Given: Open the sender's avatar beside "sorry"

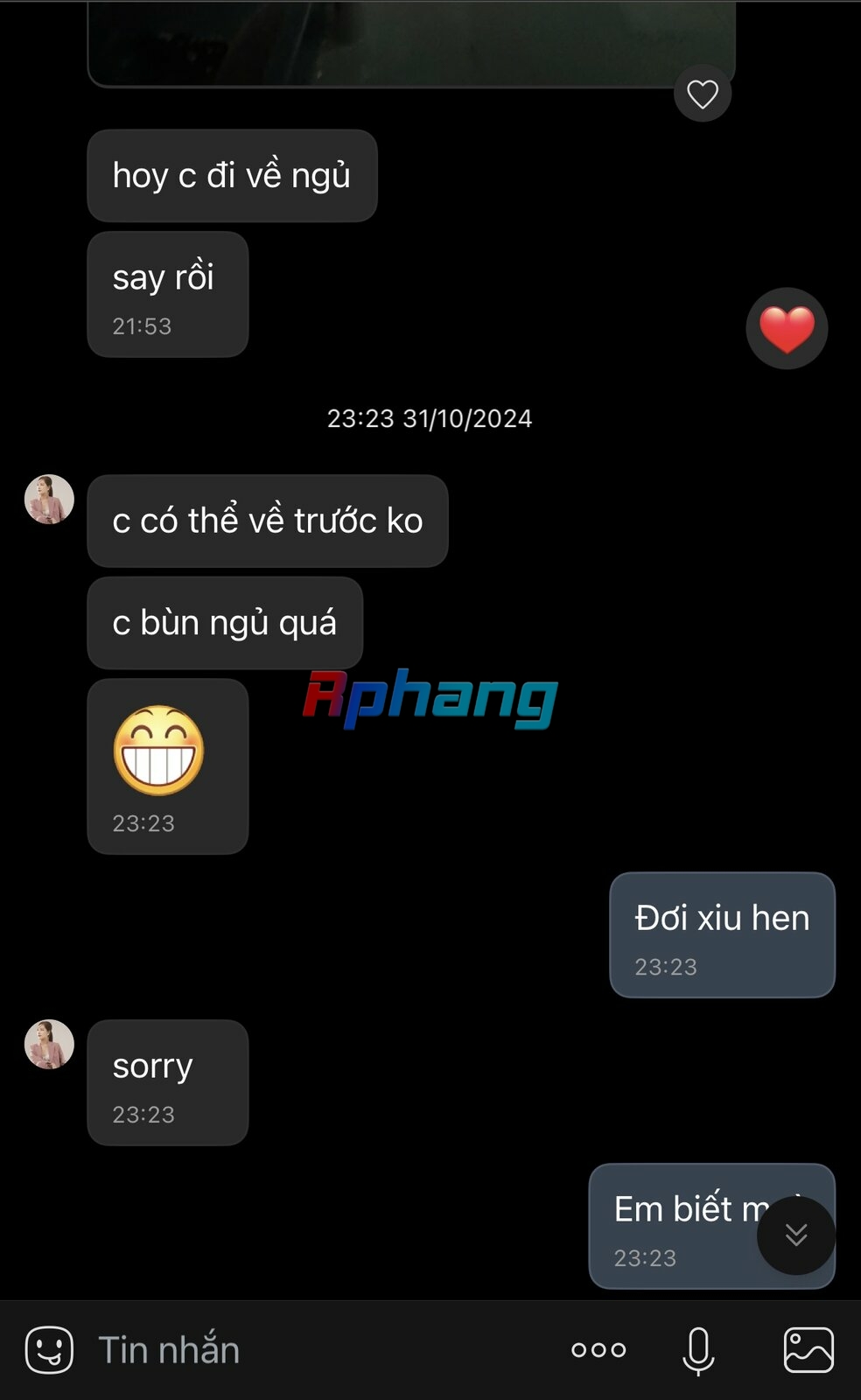Looking at the screenshot, I should point(49,1044).
